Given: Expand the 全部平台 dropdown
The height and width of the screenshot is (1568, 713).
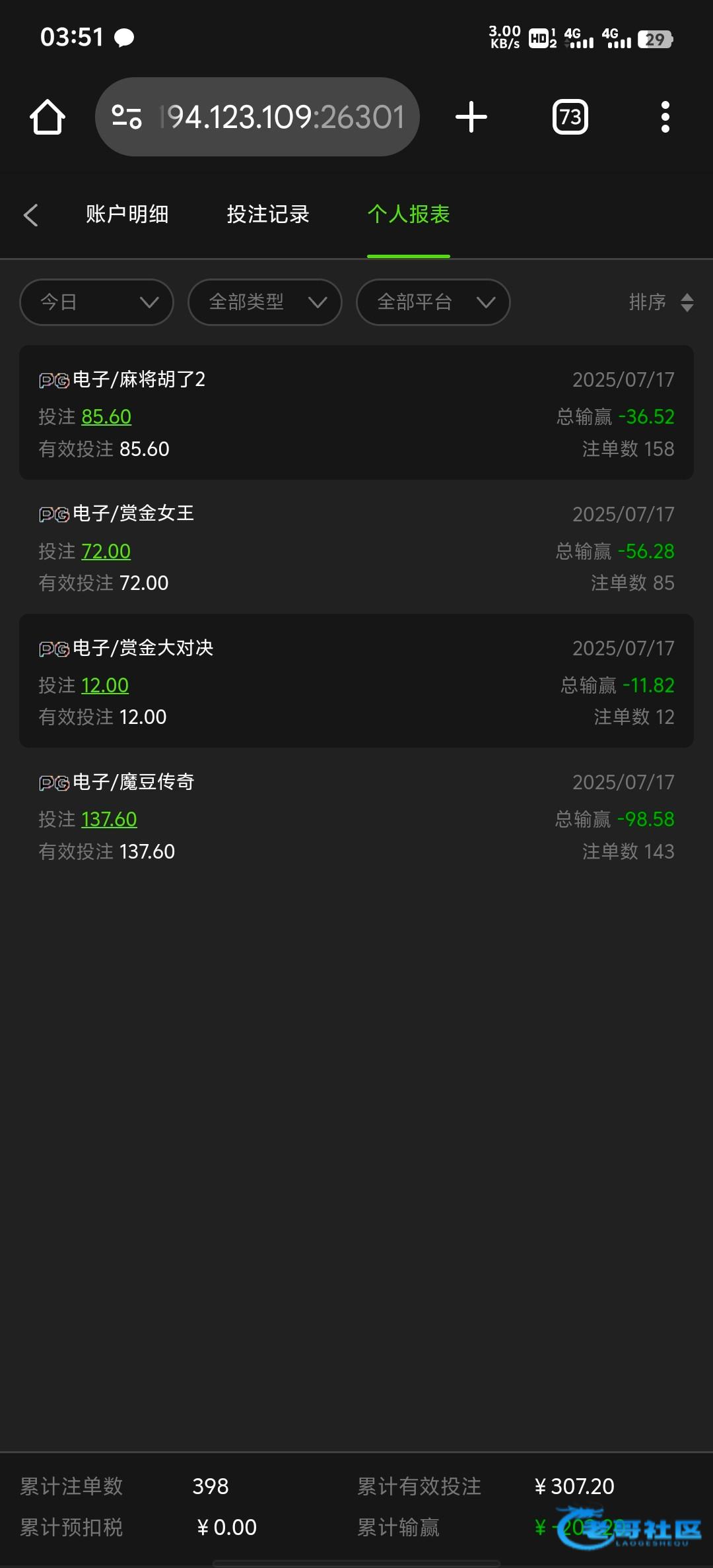Looking at the screenshot, I should tap(433, 302).
